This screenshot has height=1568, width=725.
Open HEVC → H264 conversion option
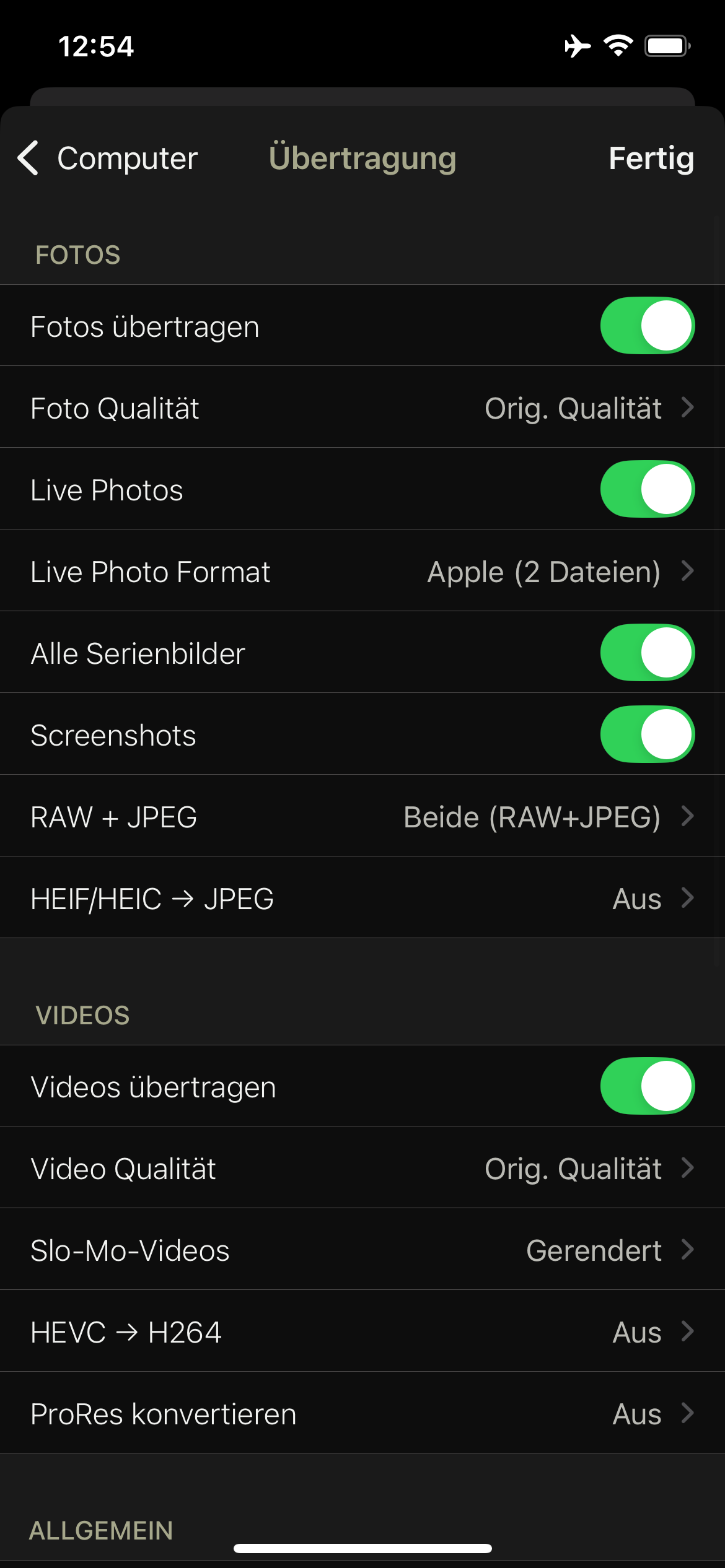click(x=362, y=1331)
